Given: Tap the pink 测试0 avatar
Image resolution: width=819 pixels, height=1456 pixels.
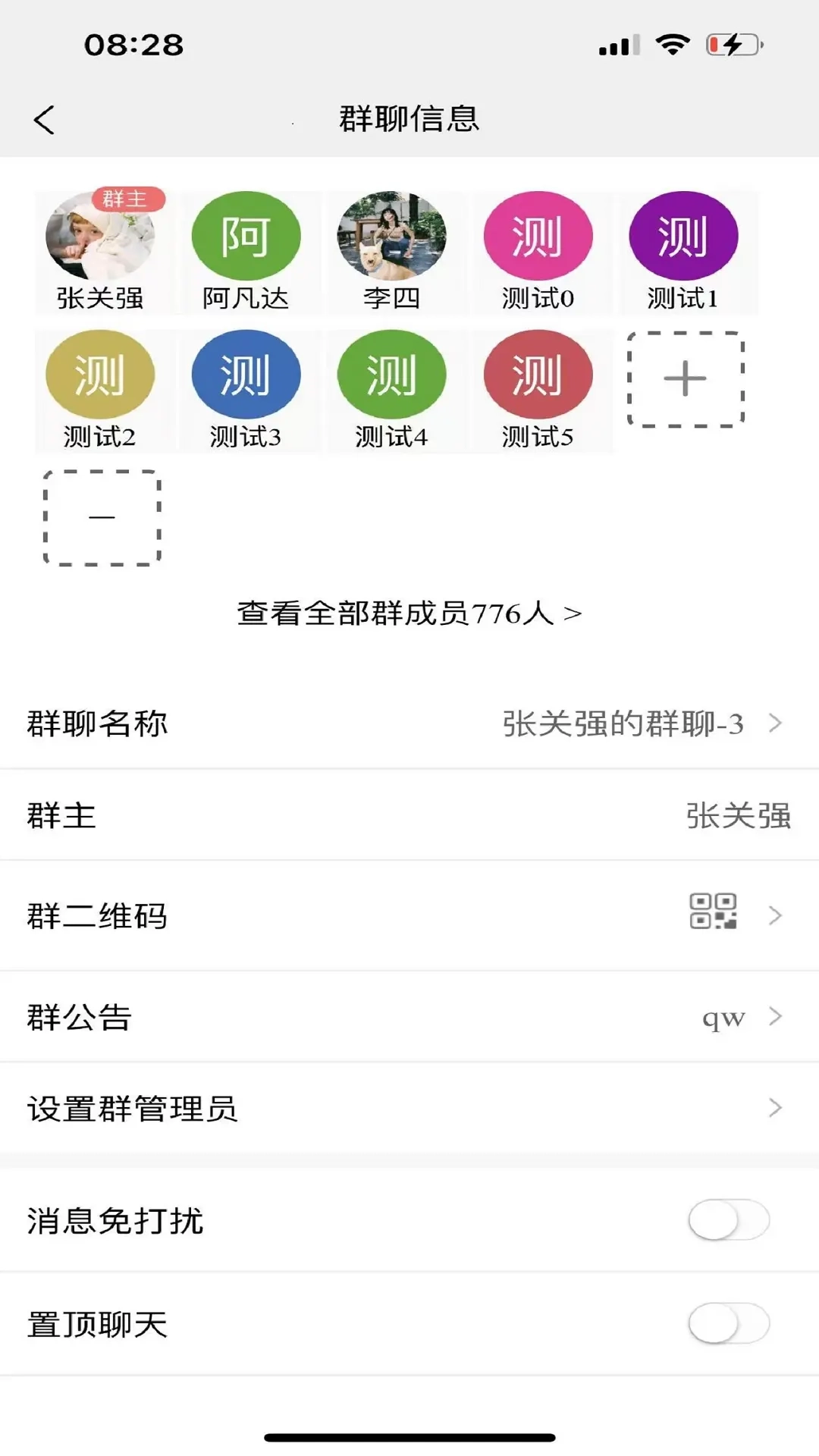Looking at the screenshot, I should tap(538, 237).
